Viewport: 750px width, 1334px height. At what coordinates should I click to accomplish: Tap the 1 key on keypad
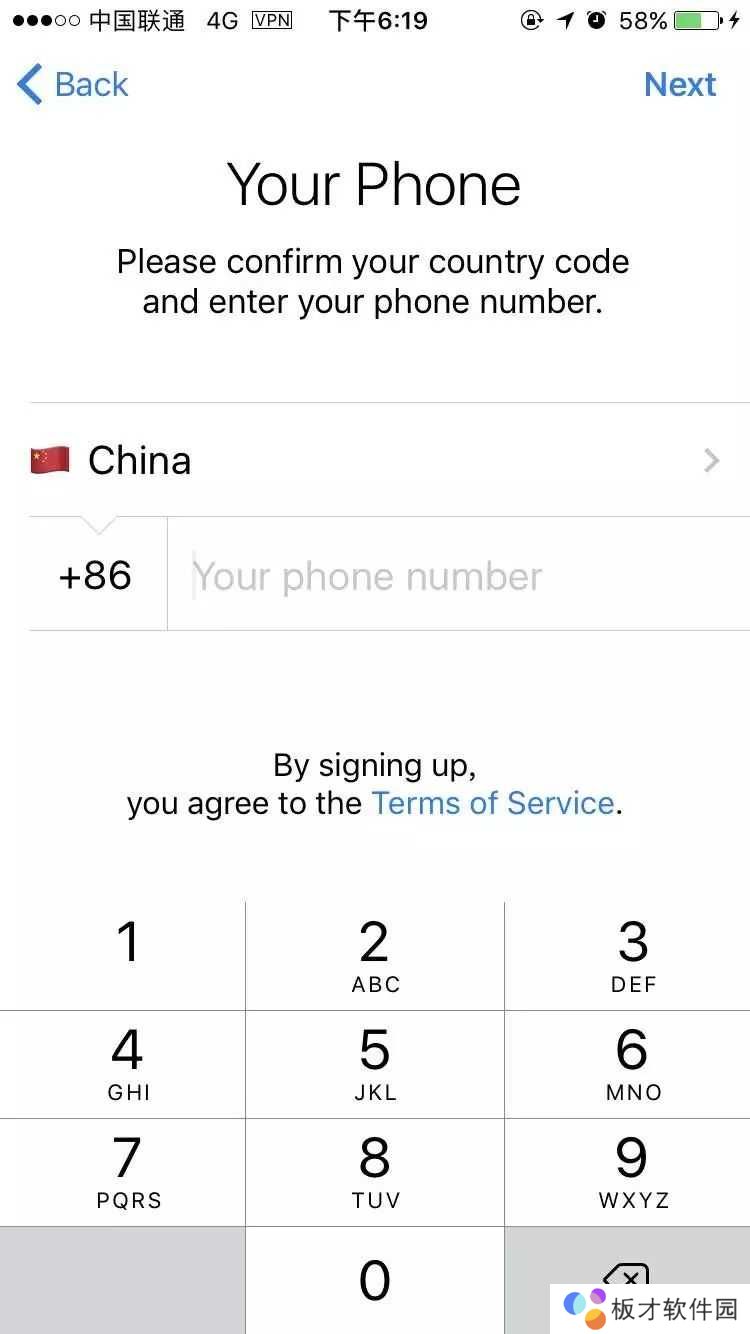[x=127, y=955]
